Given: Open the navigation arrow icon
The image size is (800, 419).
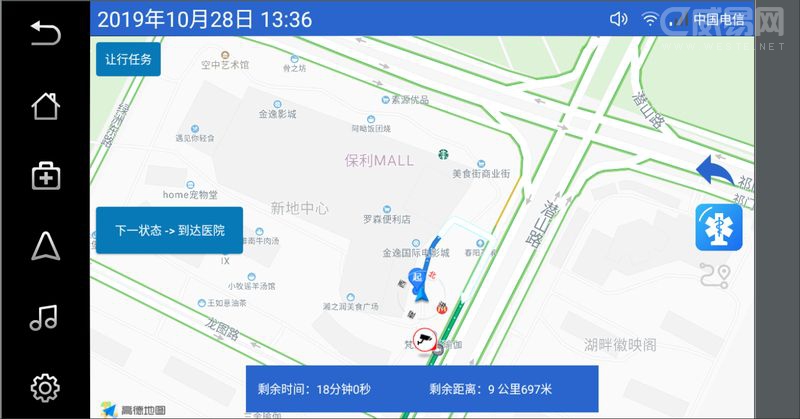Looking at the screenshot, I should tap(45, 246).
